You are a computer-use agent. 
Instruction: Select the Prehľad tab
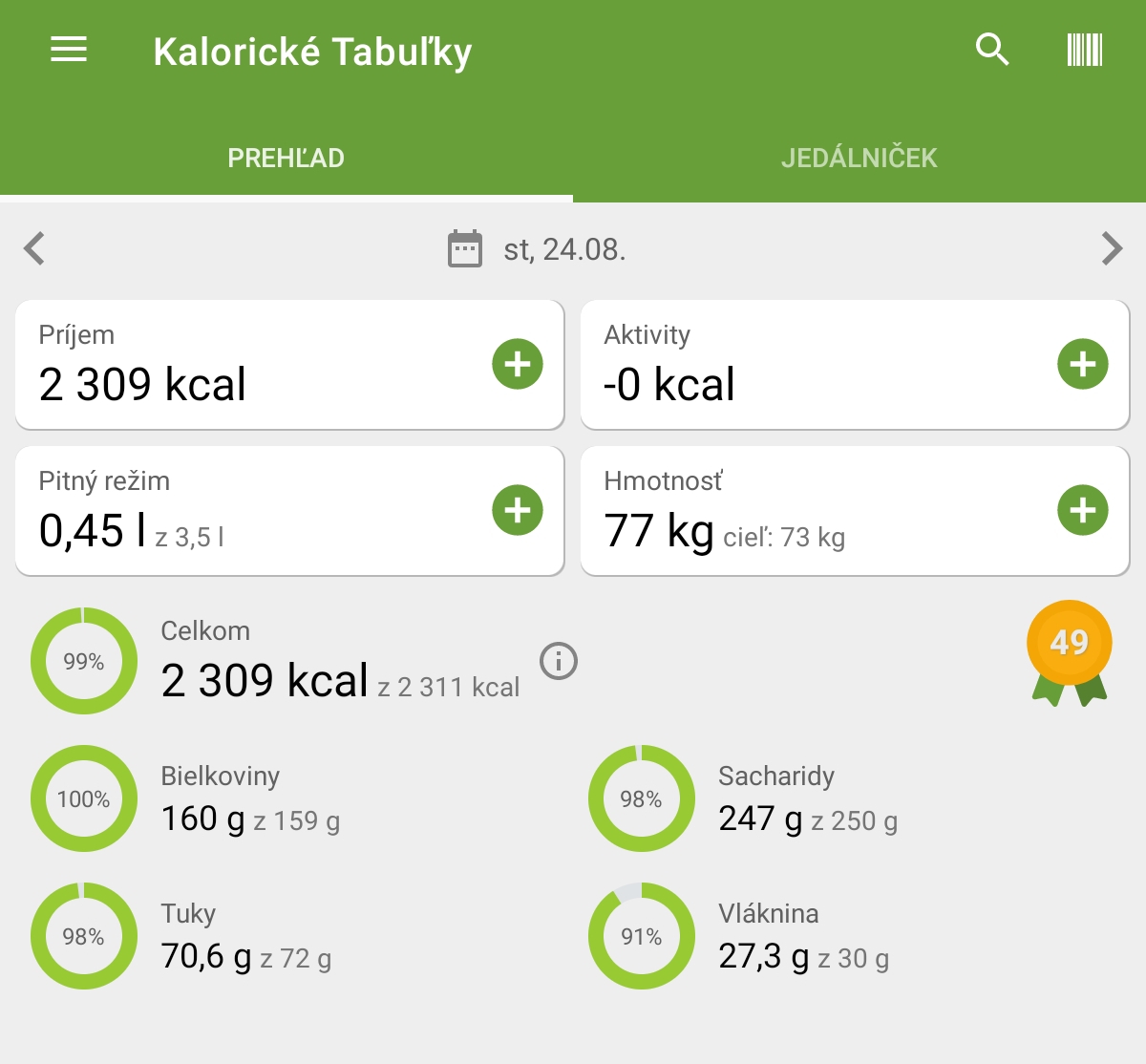click(x=286, y=158)
